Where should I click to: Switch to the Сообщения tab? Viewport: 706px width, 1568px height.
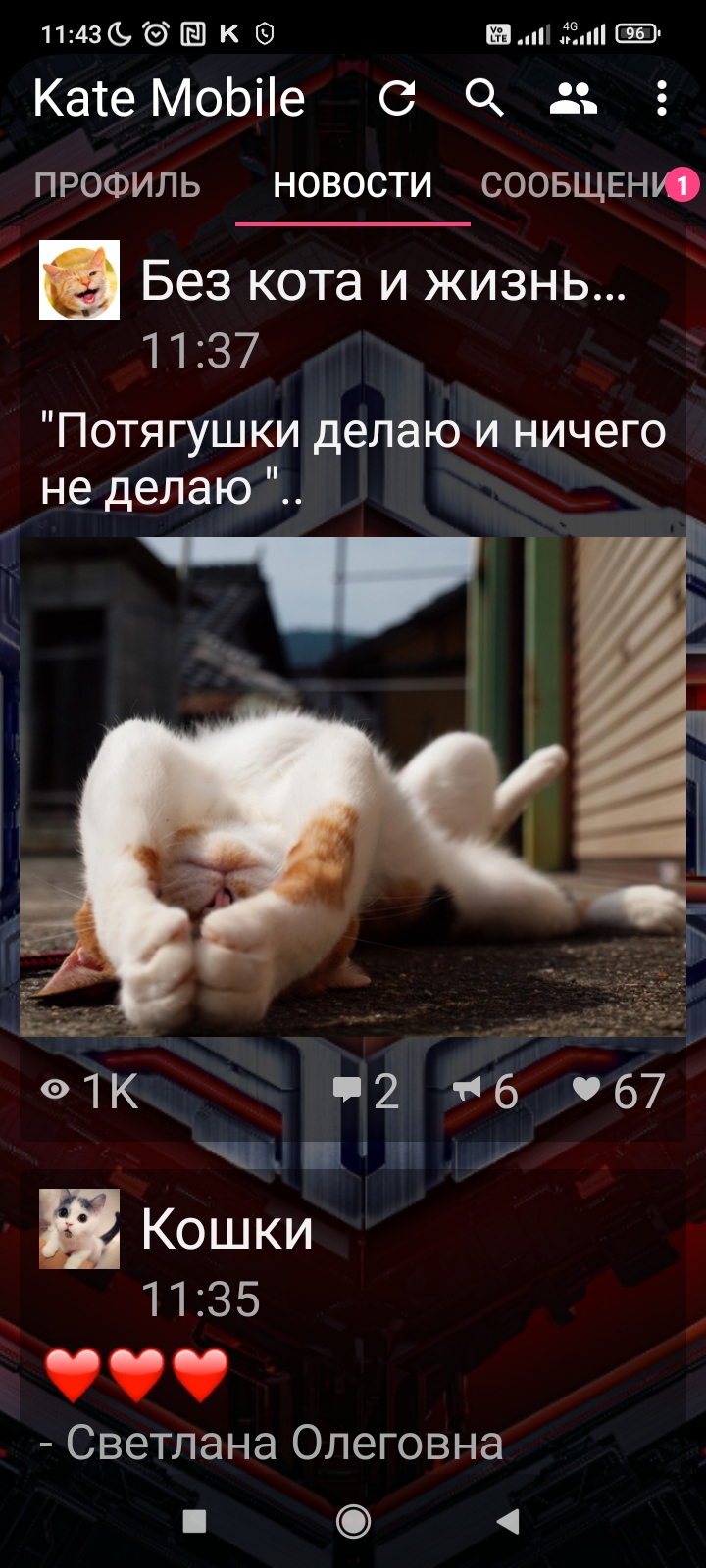[x=579, y=185]
